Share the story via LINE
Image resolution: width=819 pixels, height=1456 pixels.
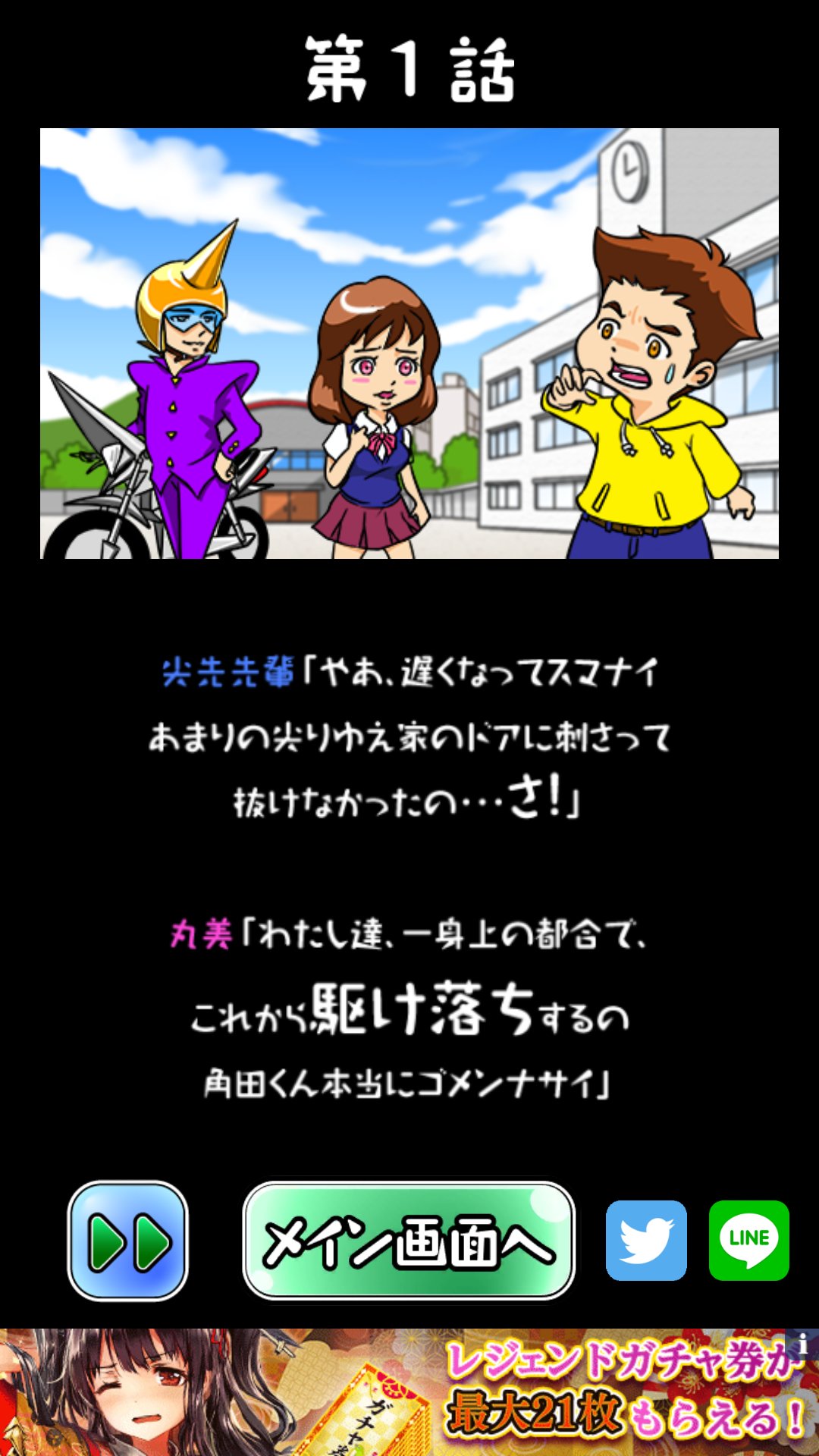tap(748, 1241)
